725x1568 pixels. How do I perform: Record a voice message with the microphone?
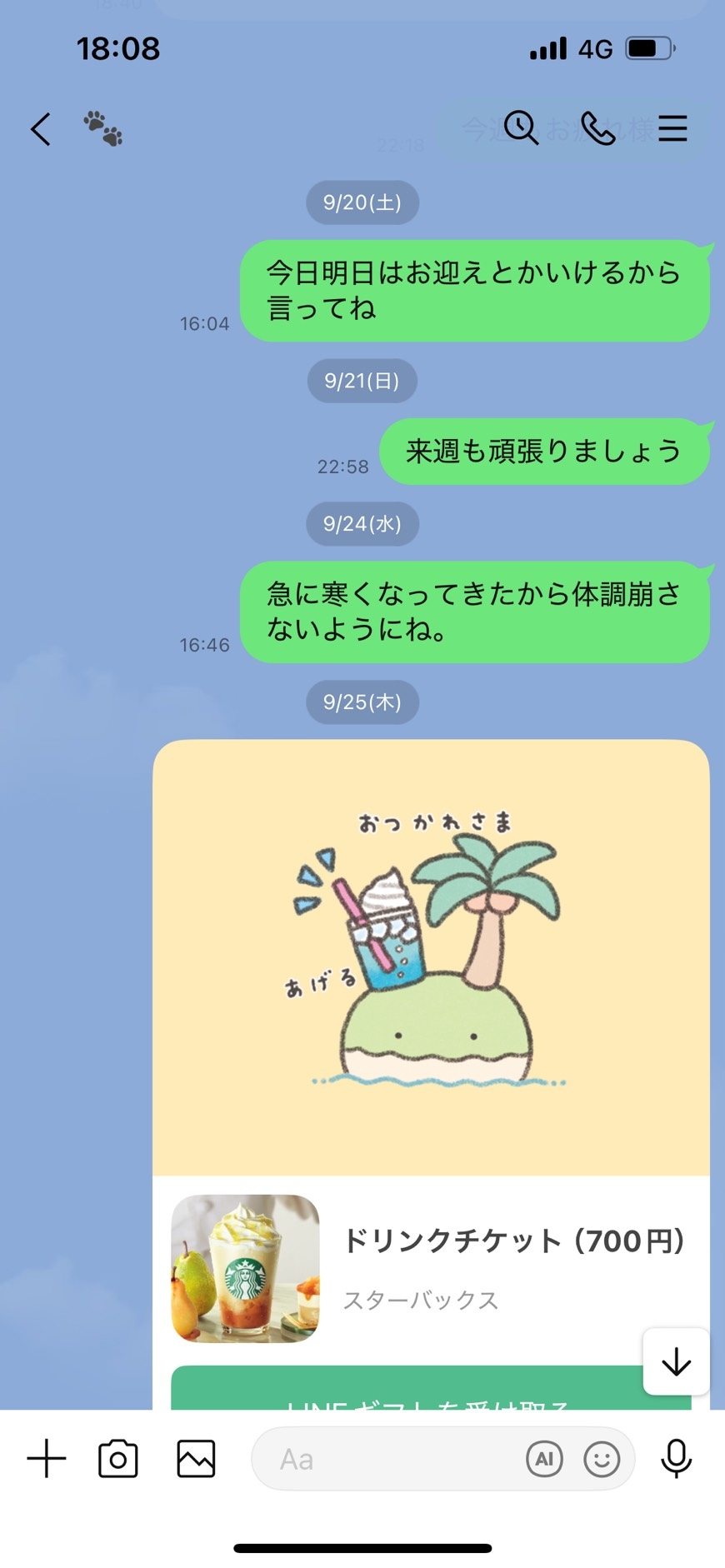676,1459
